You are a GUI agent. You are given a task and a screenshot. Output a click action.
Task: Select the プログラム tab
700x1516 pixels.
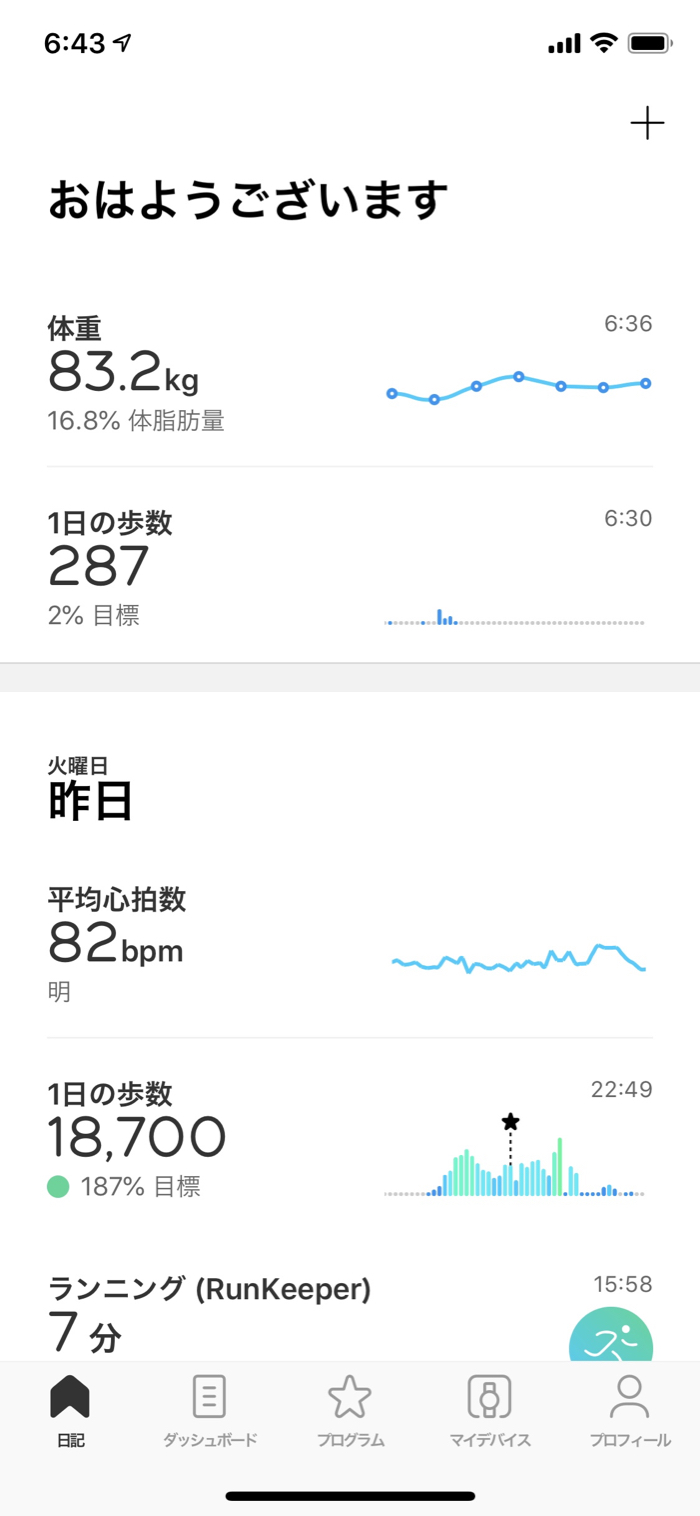pos(350,1410)
